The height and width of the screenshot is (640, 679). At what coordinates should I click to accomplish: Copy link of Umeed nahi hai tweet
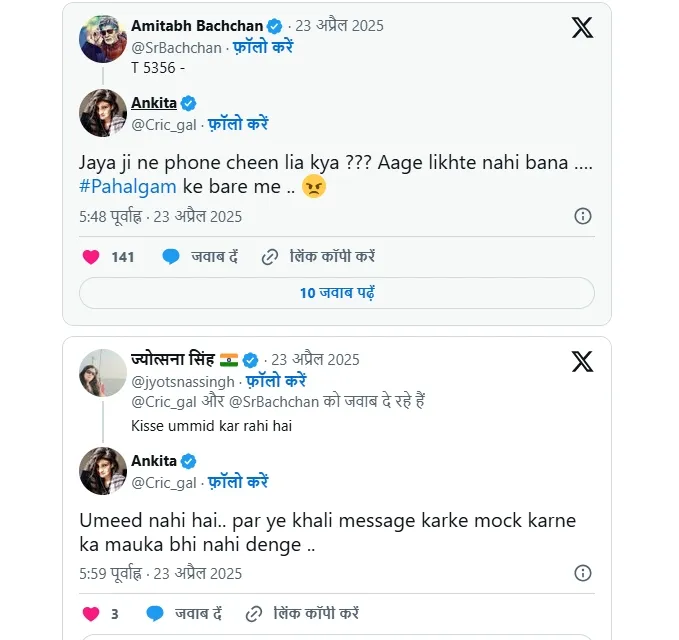pos(302,614)
